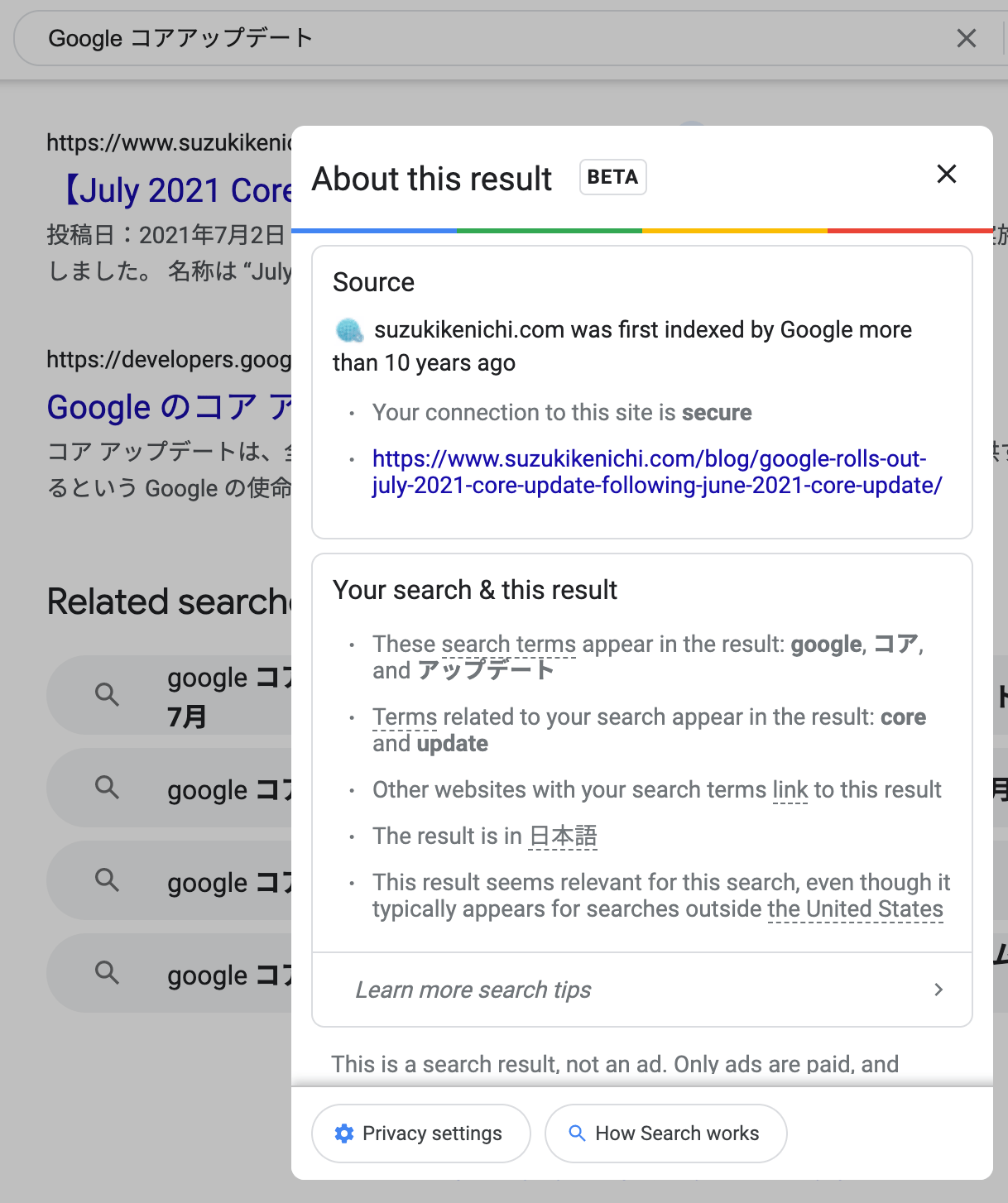Close the About this result panel
This screenshot has height=1203, width=1008.
pos(946,175)
